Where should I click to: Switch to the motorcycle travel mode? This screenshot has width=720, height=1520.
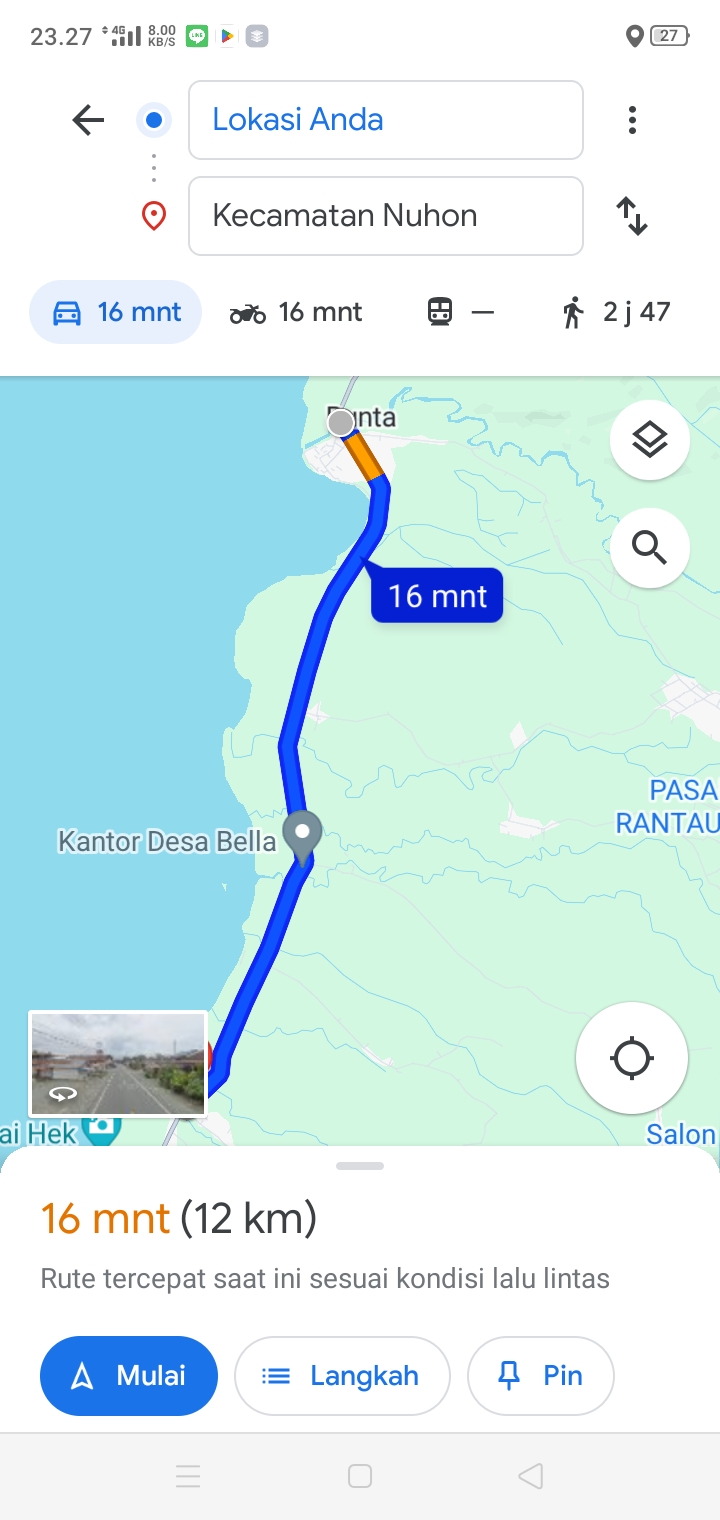point(296,312)
